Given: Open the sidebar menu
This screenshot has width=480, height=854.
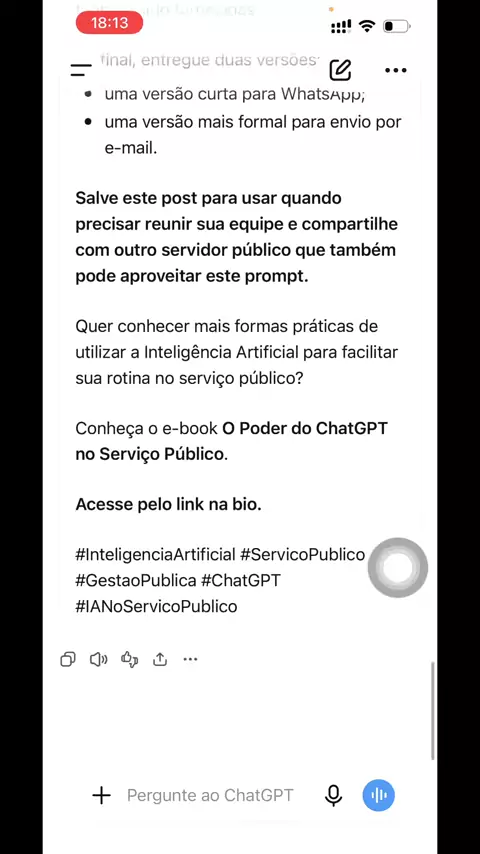Looking at the screenshot, I should 81,70.
